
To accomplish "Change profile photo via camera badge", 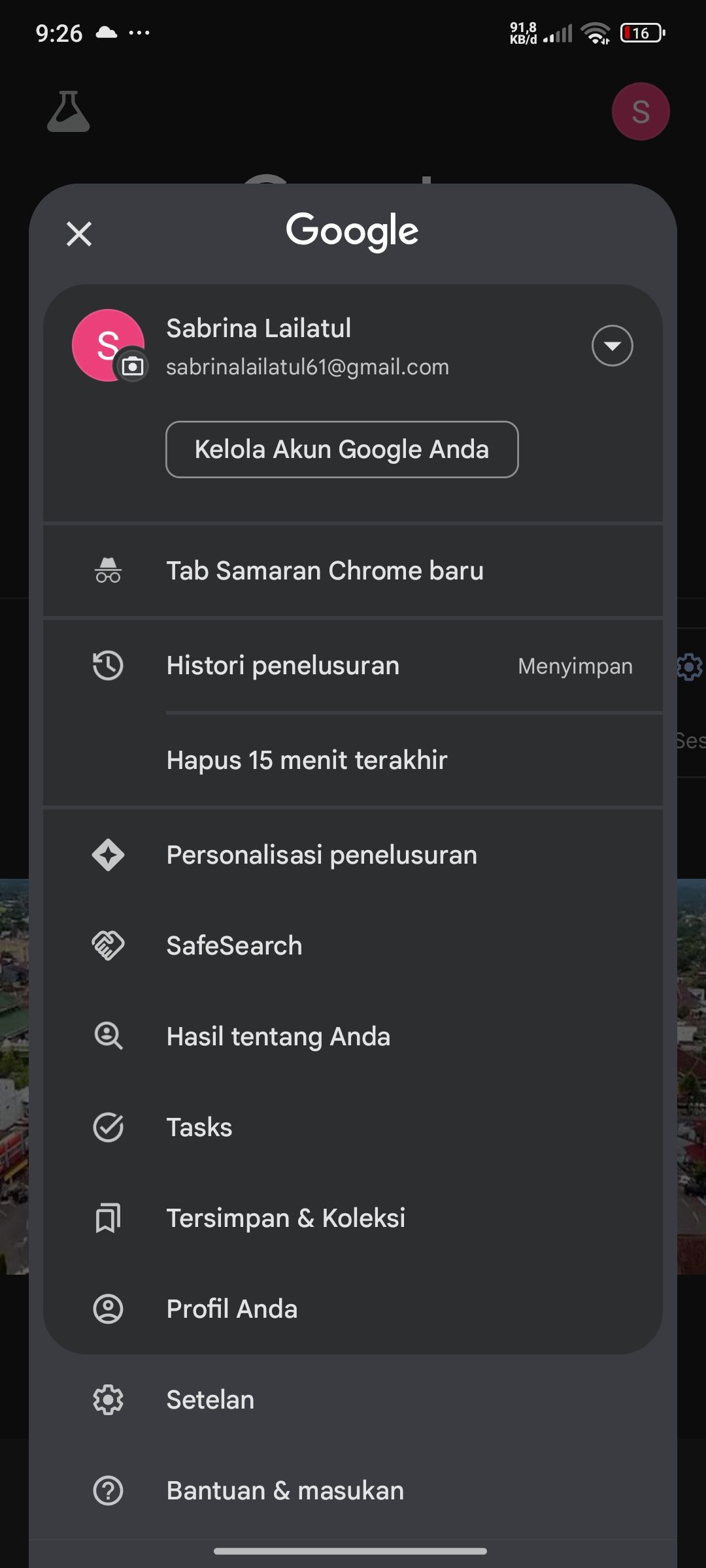I will pyautogui.click(x=133, y=367).
